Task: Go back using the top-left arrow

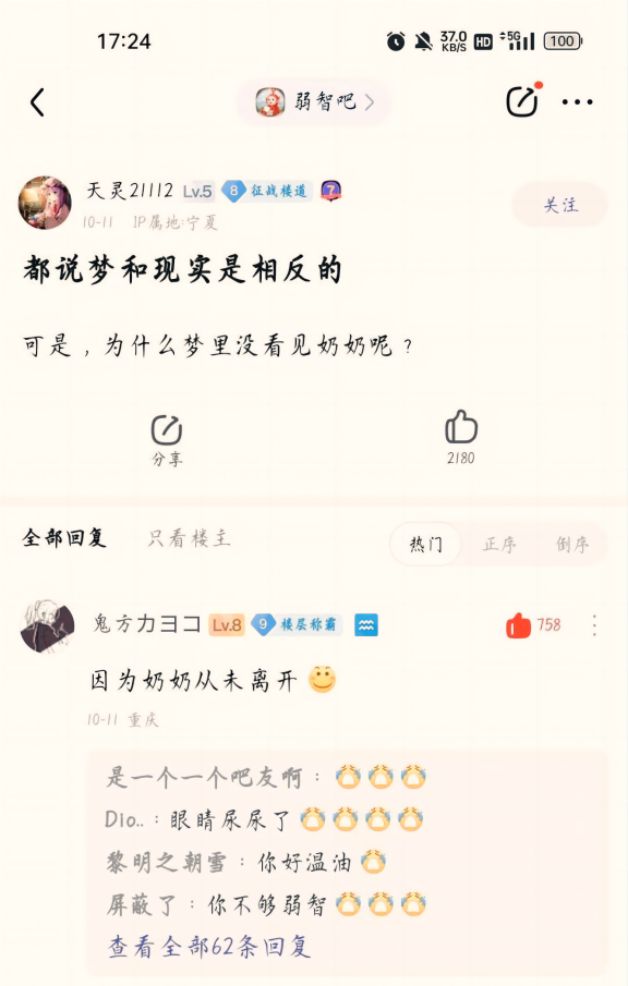Action: click(x=37, y=101)
